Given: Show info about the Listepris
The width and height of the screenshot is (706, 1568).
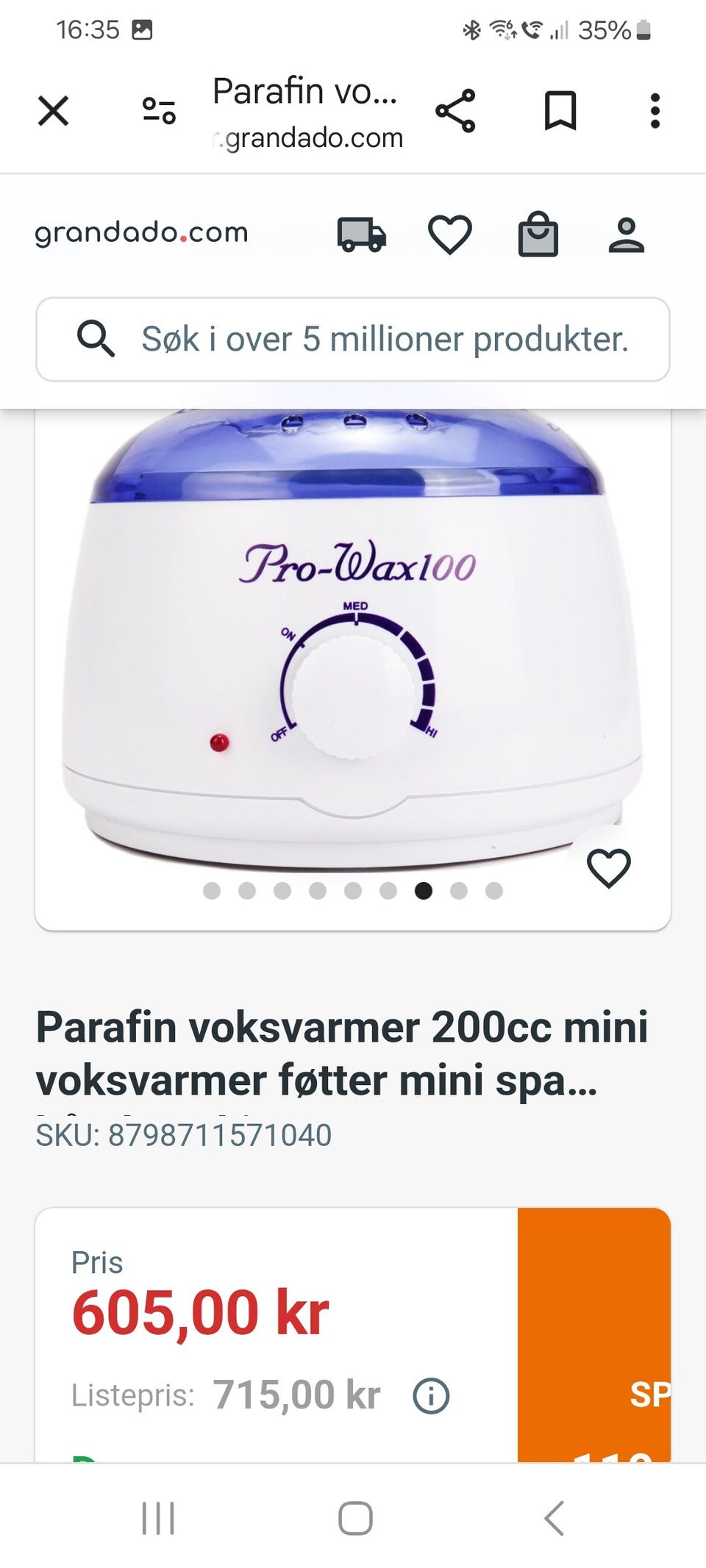Looking at the screenshot, I should [432, 1395].
